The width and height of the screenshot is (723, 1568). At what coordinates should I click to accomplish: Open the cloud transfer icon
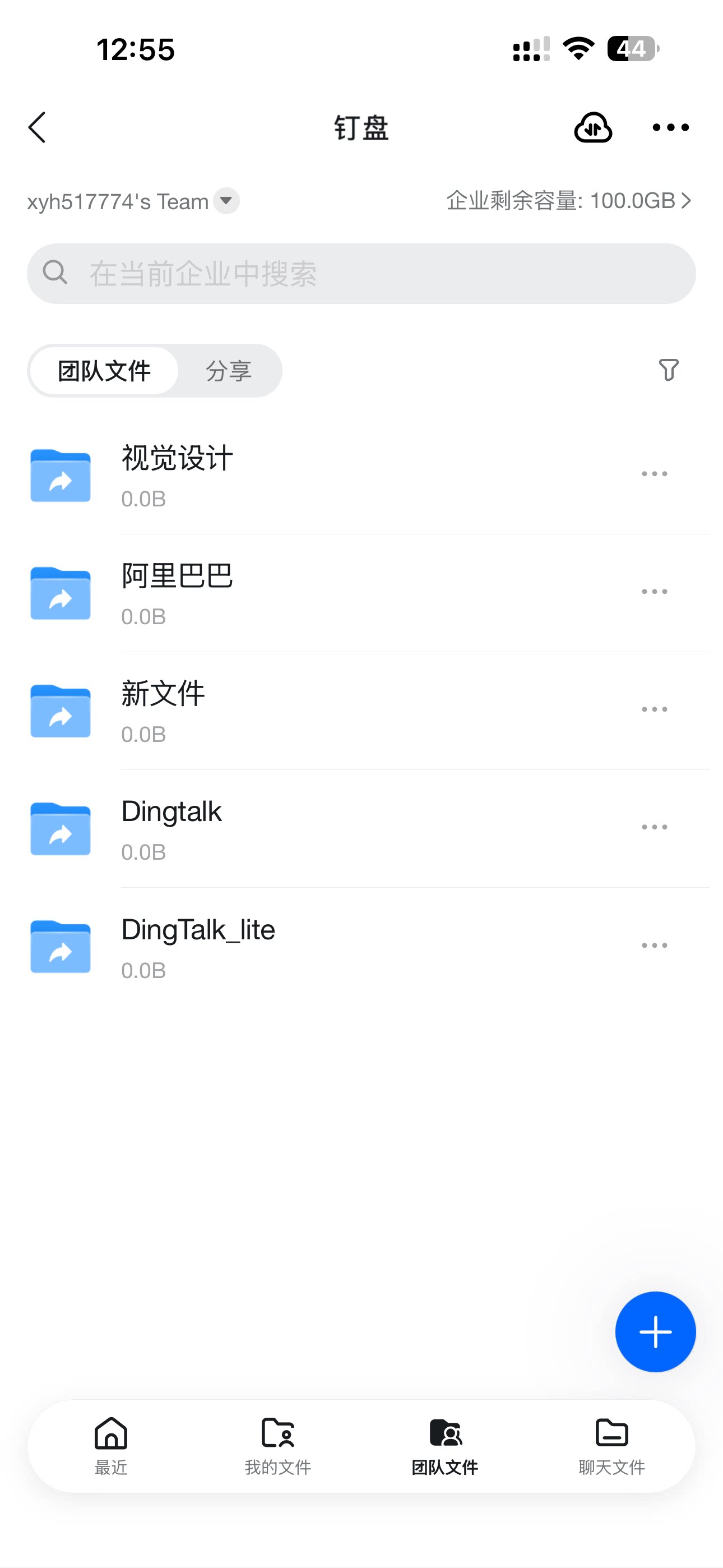coord(593,127)
